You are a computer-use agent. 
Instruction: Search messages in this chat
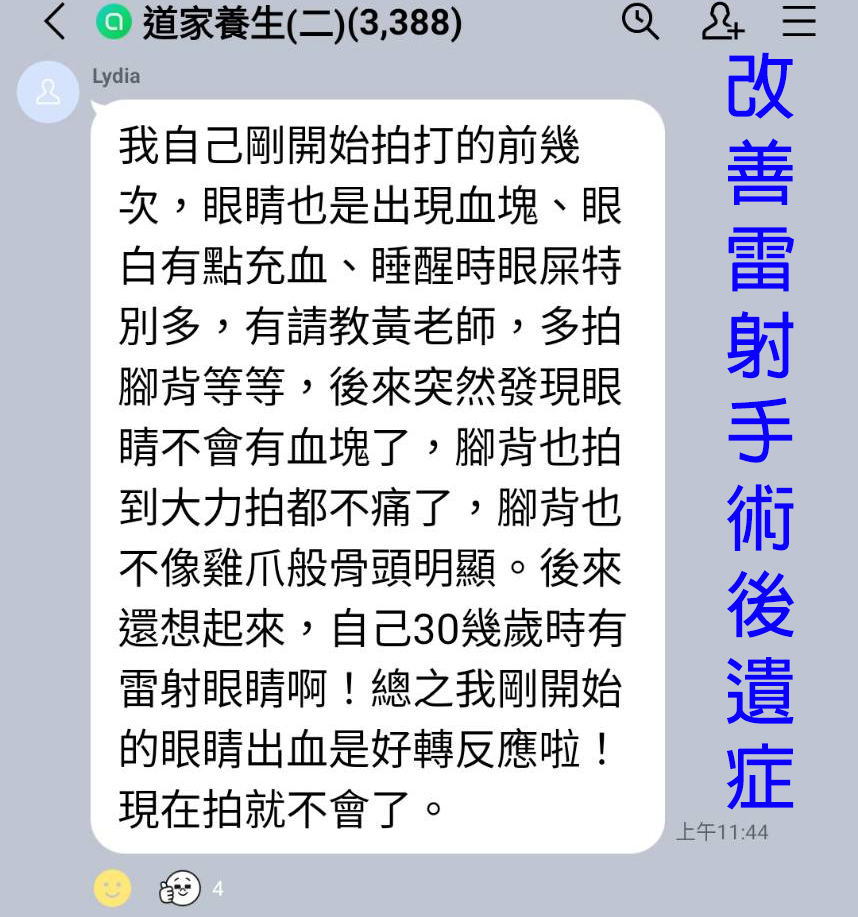(x=640, y=21)
